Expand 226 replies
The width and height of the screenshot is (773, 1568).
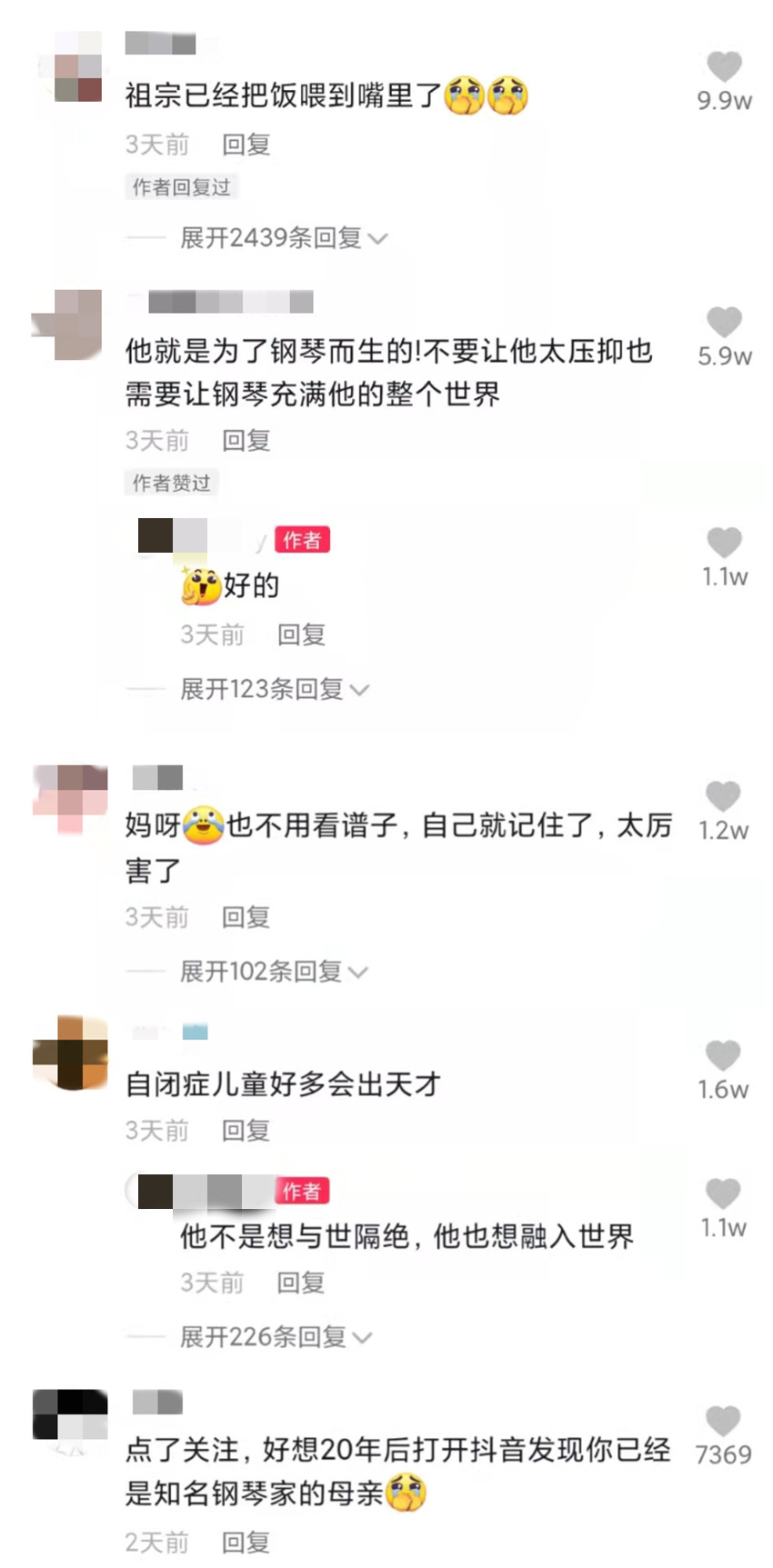276,1337
